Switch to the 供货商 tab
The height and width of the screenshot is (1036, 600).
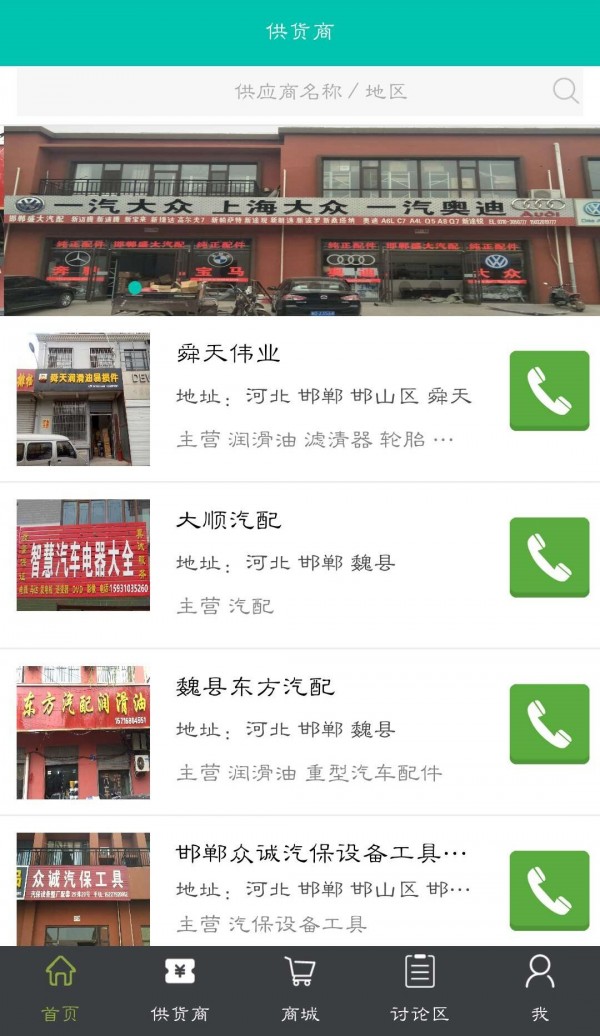180,990
